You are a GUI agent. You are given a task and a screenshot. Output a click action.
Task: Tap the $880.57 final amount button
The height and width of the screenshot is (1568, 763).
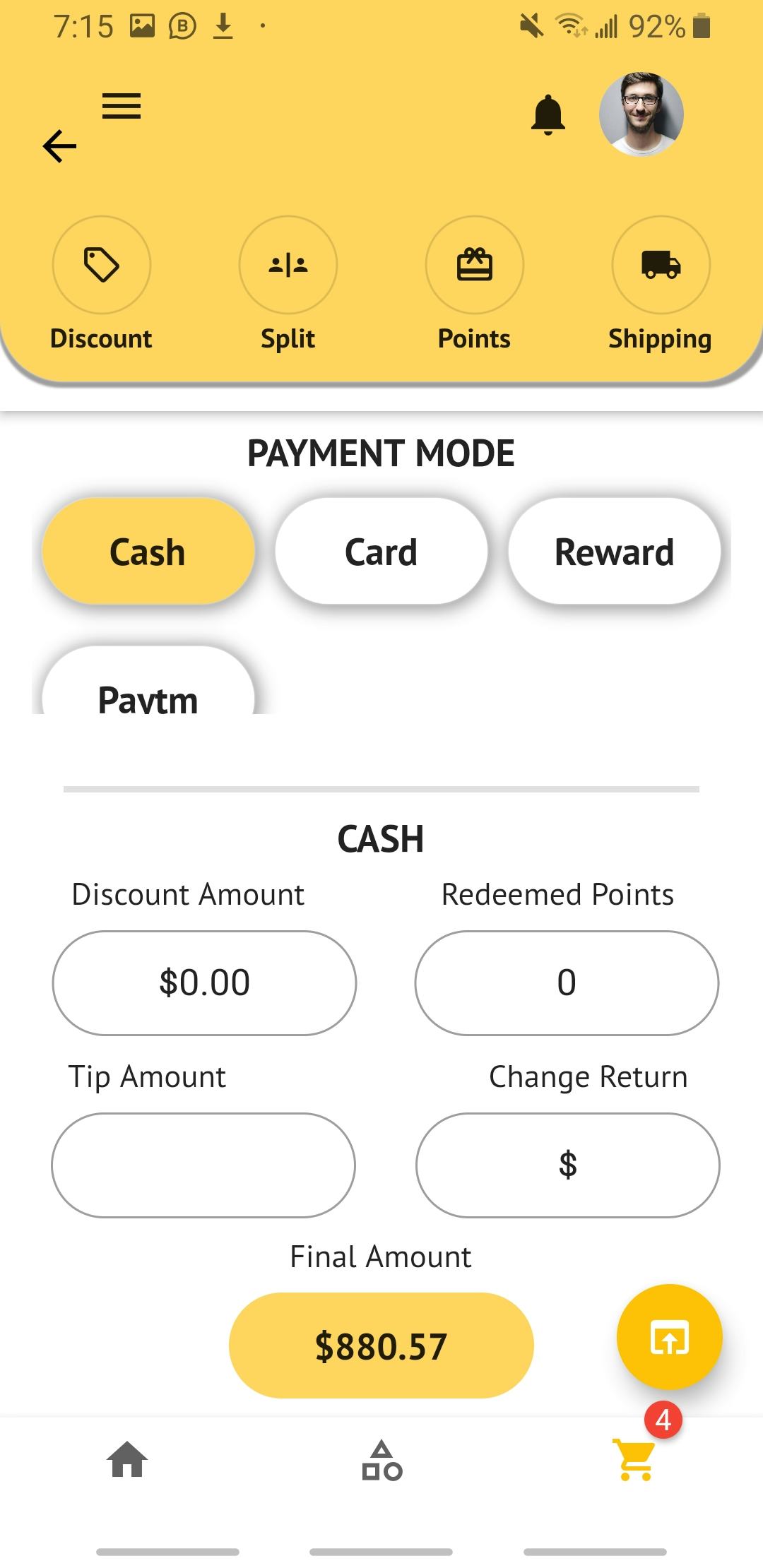point(381,1346)
